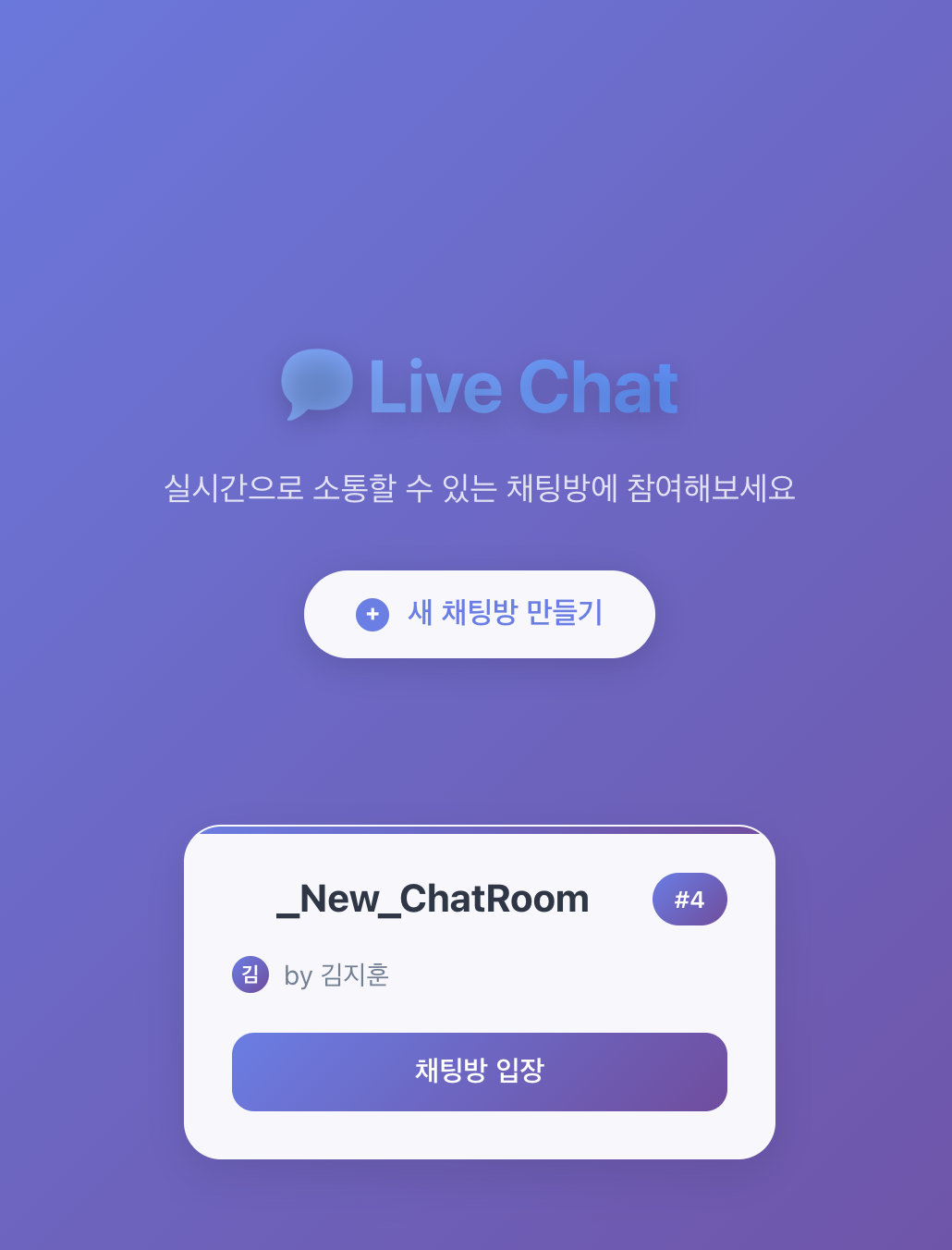Click the plus icon inside the create button

point(372,614)
